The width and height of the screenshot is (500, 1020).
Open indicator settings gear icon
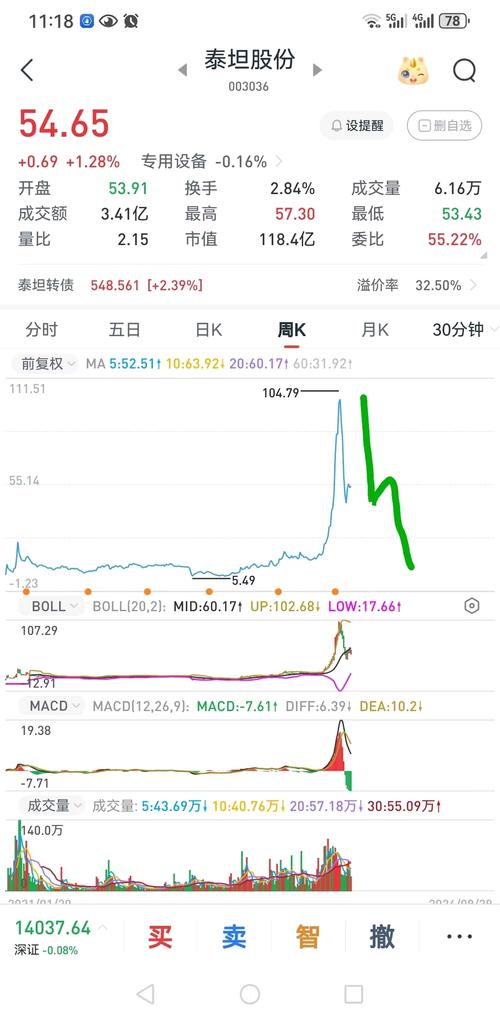point(472,606)
